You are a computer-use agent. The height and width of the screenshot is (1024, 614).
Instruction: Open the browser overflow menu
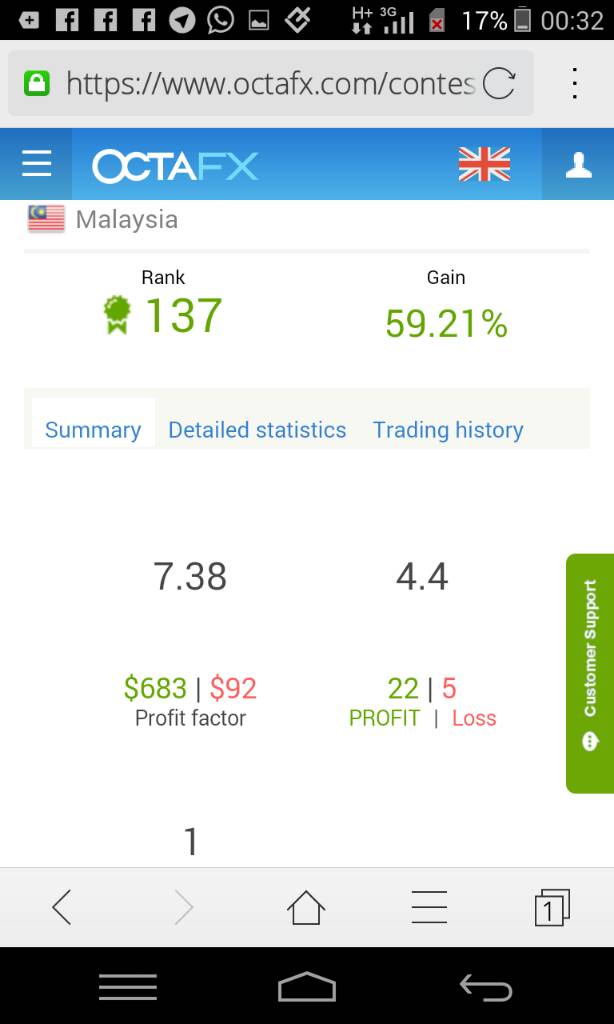click(x=575, y=84)
